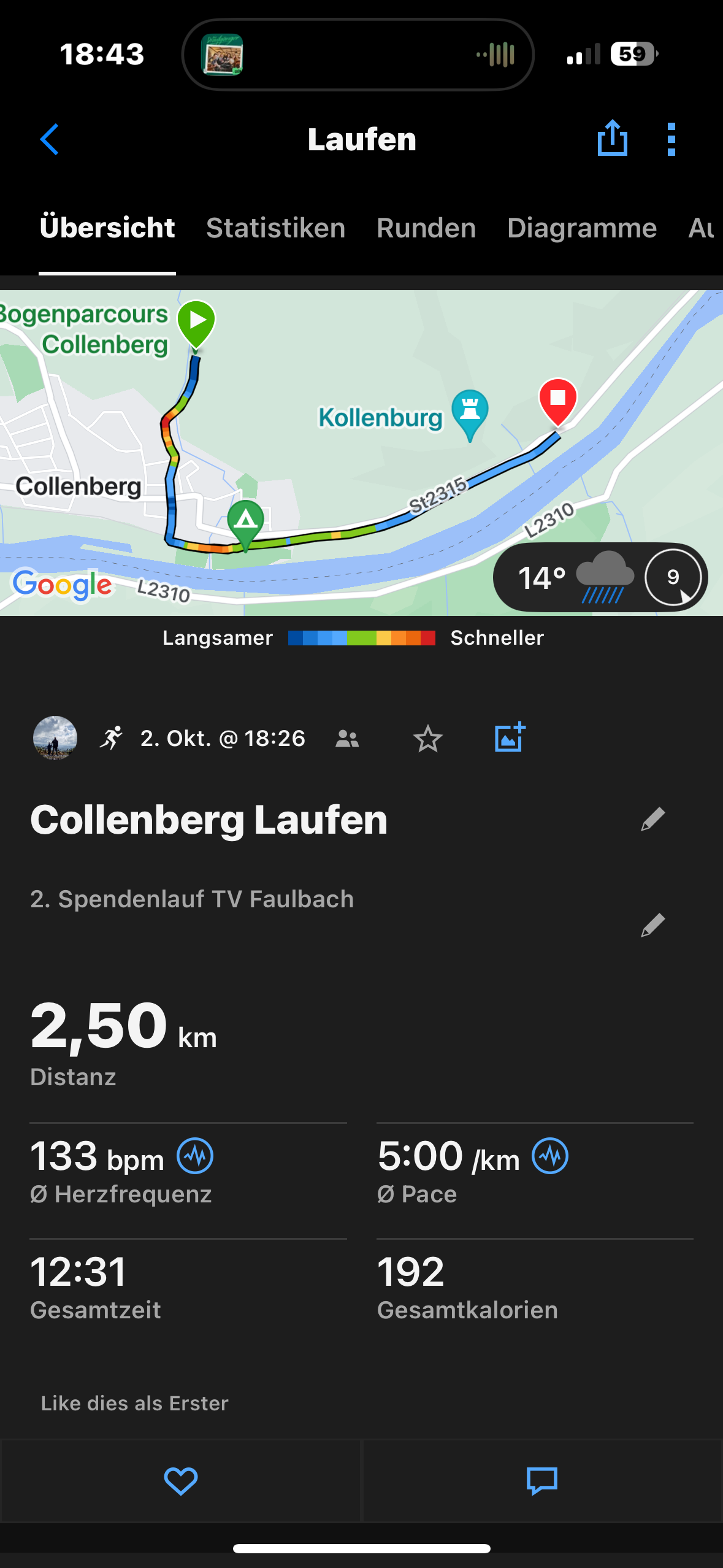
Task: Select the Diagramme tab
Action: [582, 228]
